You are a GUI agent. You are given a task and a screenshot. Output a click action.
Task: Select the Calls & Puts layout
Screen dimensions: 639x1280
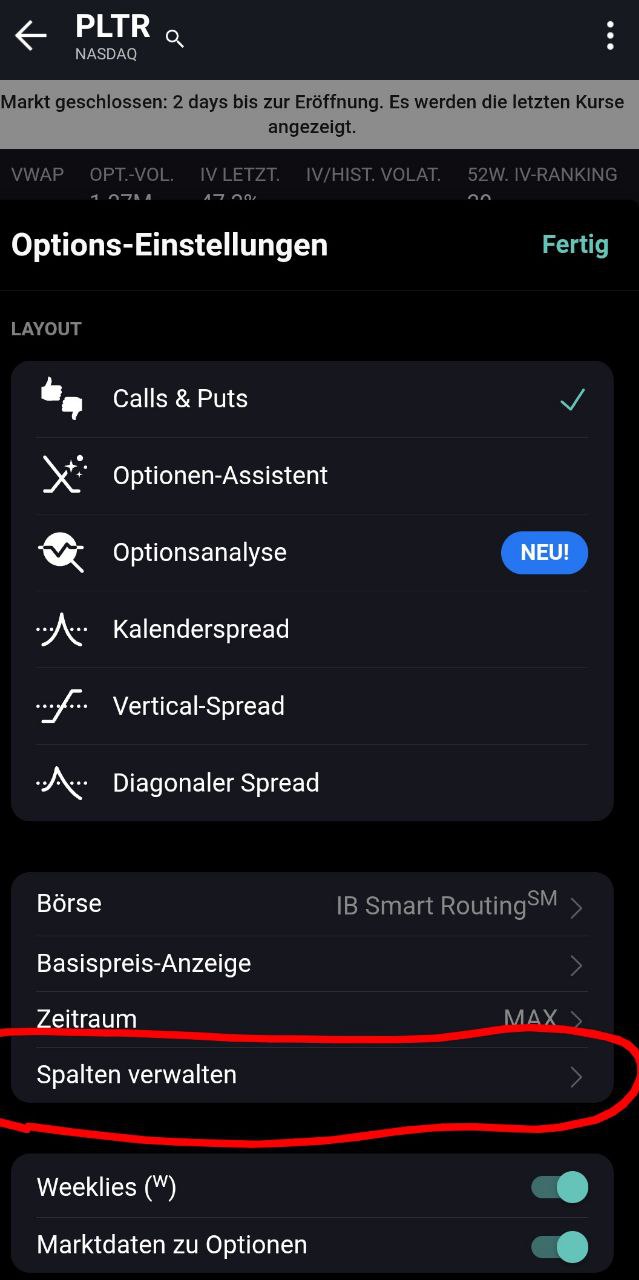[311, 399]
